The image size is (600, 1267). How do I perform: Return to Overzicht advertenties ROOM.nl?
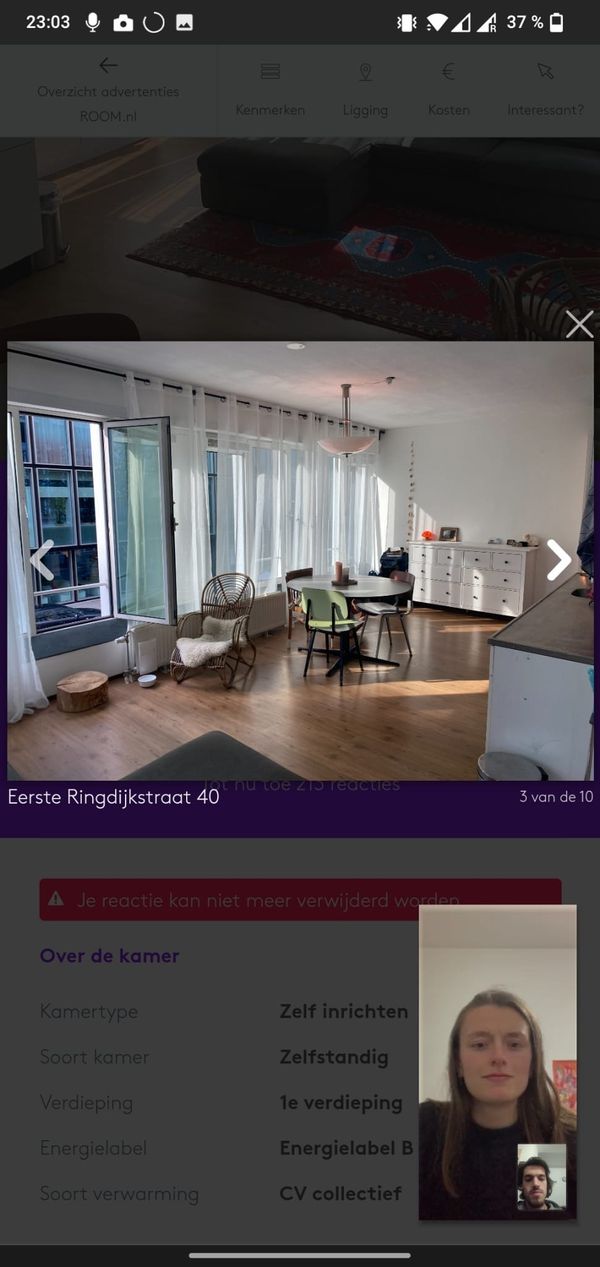[108, 90]
